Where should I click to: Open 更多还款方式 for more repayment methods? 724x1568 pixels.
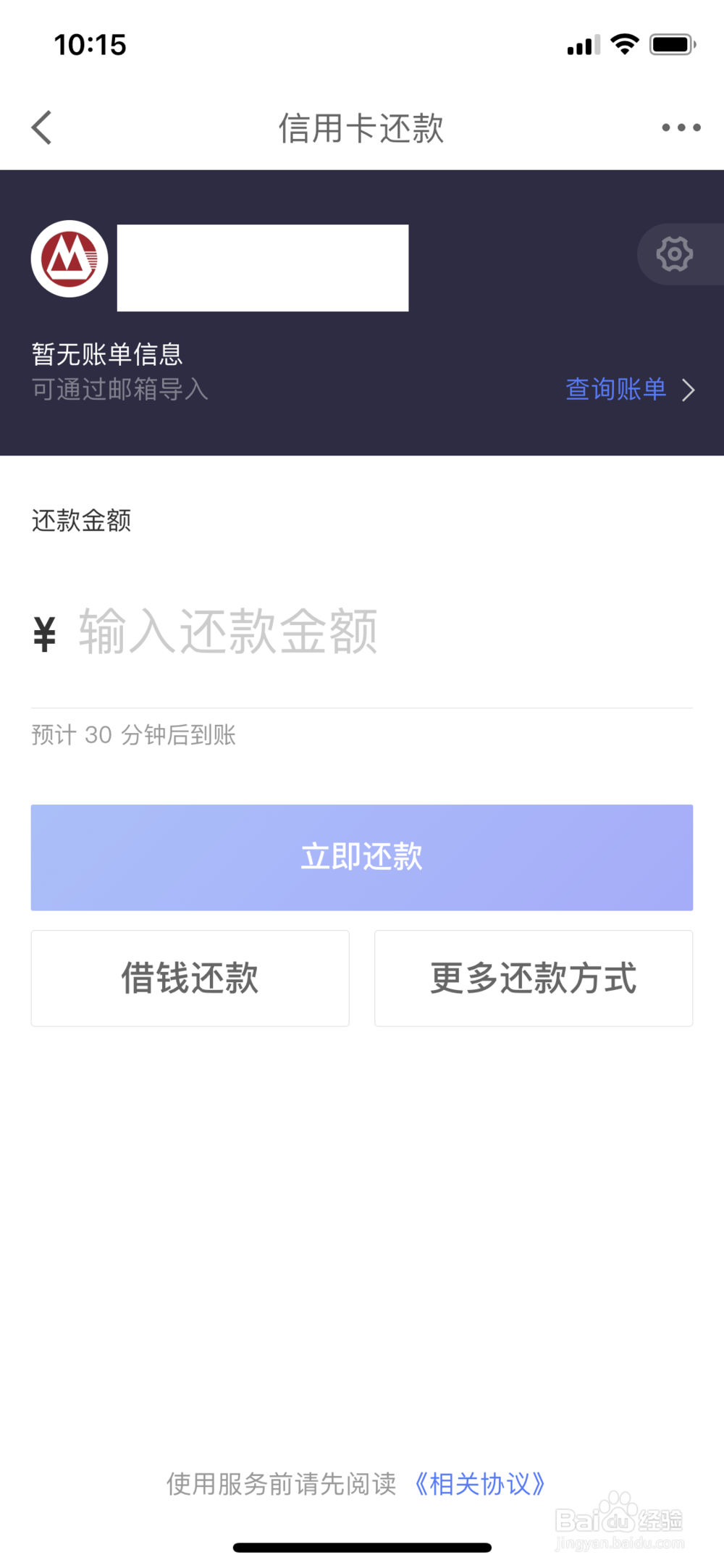534,978
